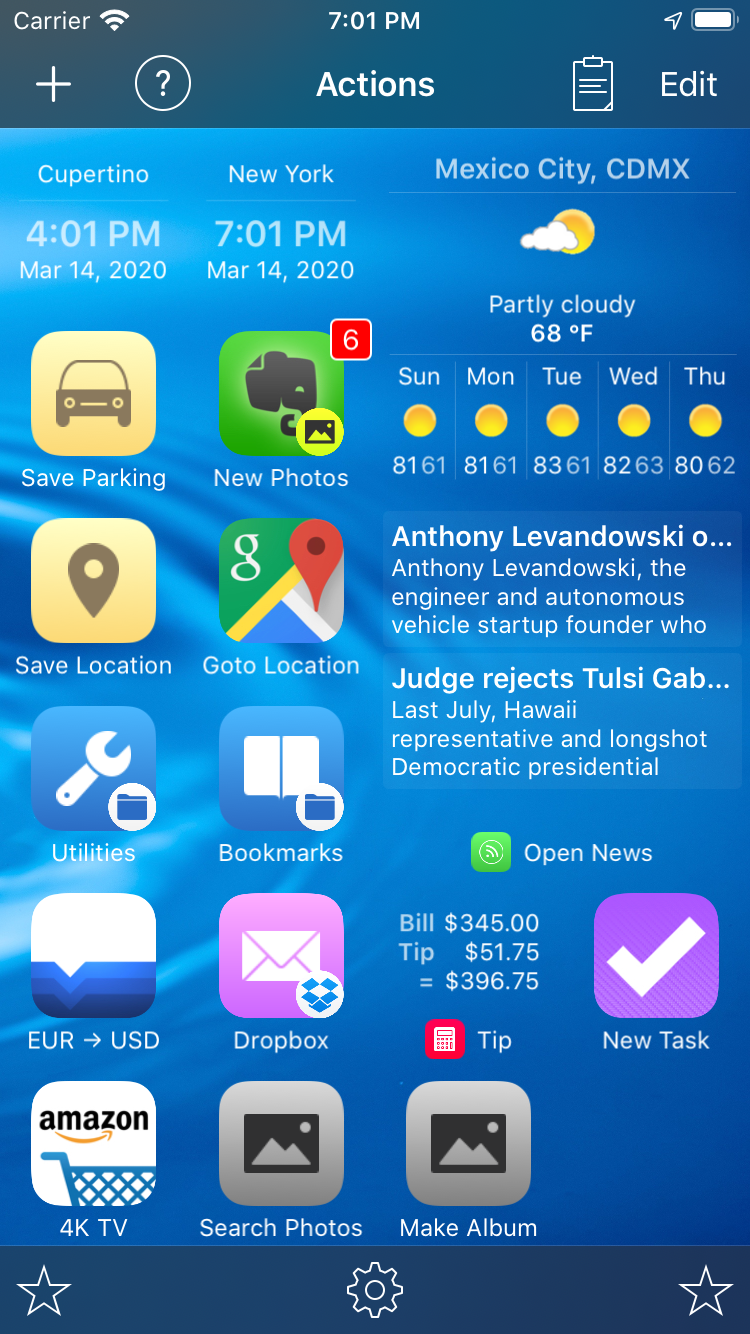Open the help question mark
Image resolution: width=750 pixels, height=1334 pixels.
[x=162, y=85]
